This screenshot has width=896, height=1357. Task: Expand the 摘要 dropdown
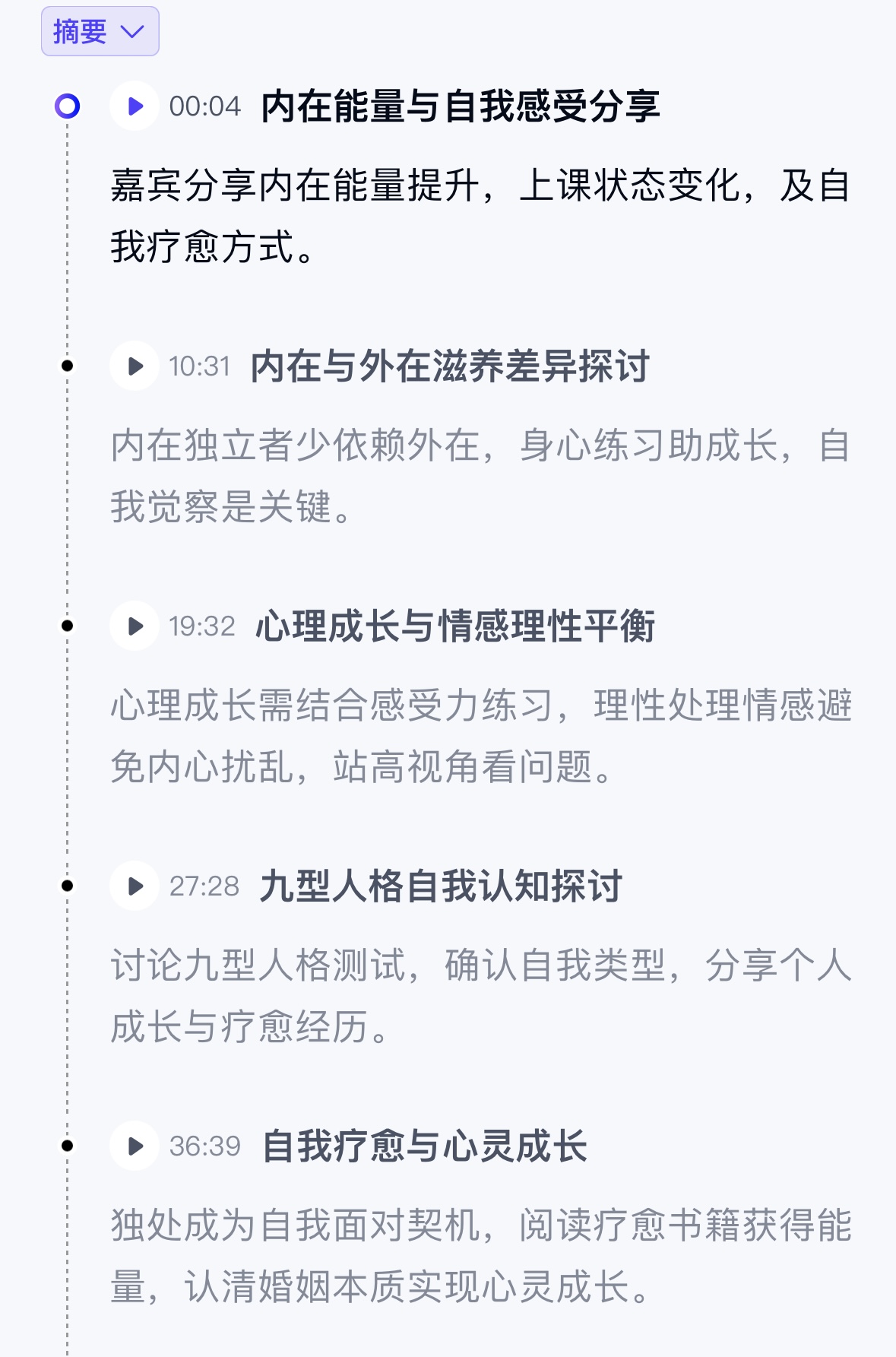(x=100, y=31)
